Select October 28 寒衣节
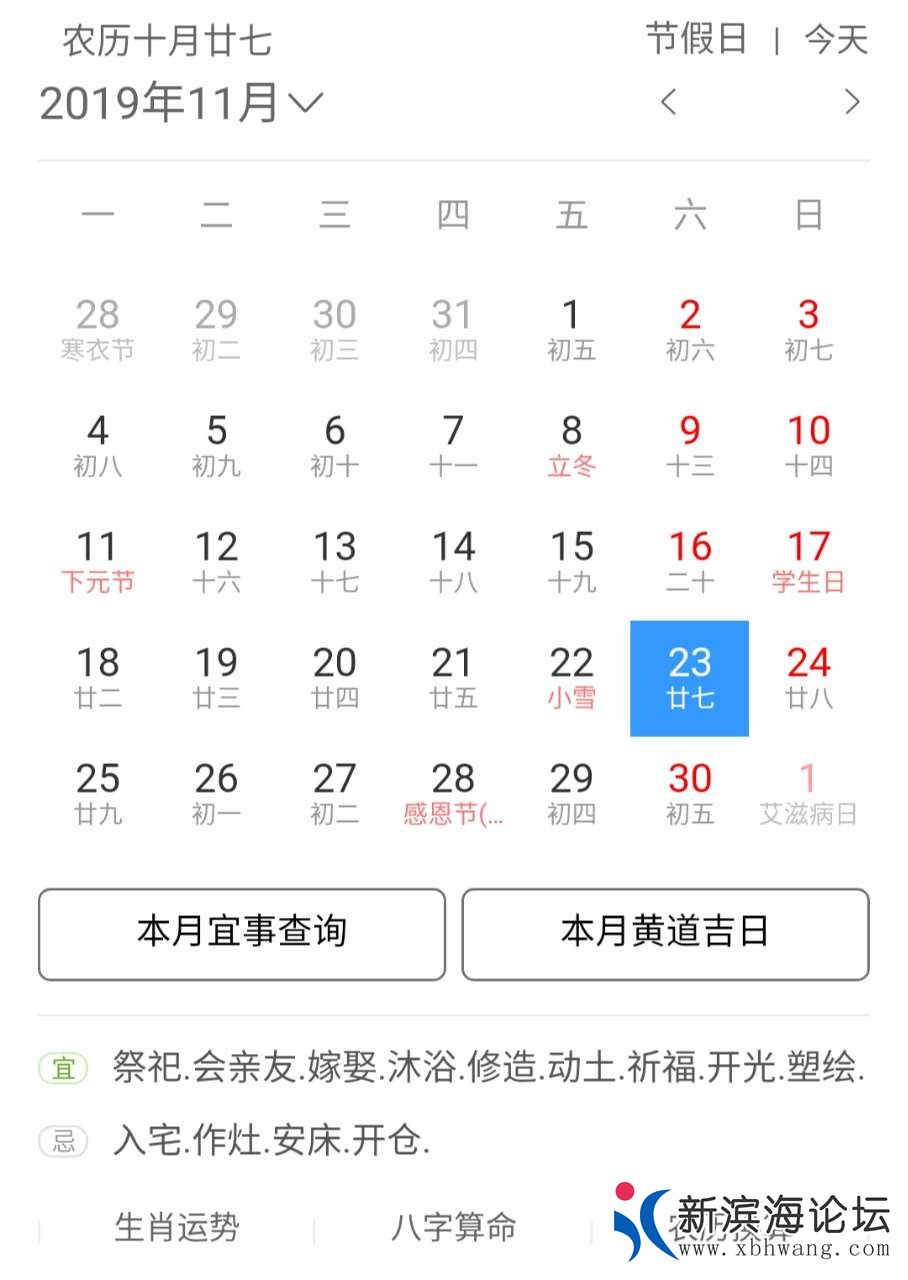The width and height of the screenshot is (908, 1280). pyautogui.click(x=98, y=330)
